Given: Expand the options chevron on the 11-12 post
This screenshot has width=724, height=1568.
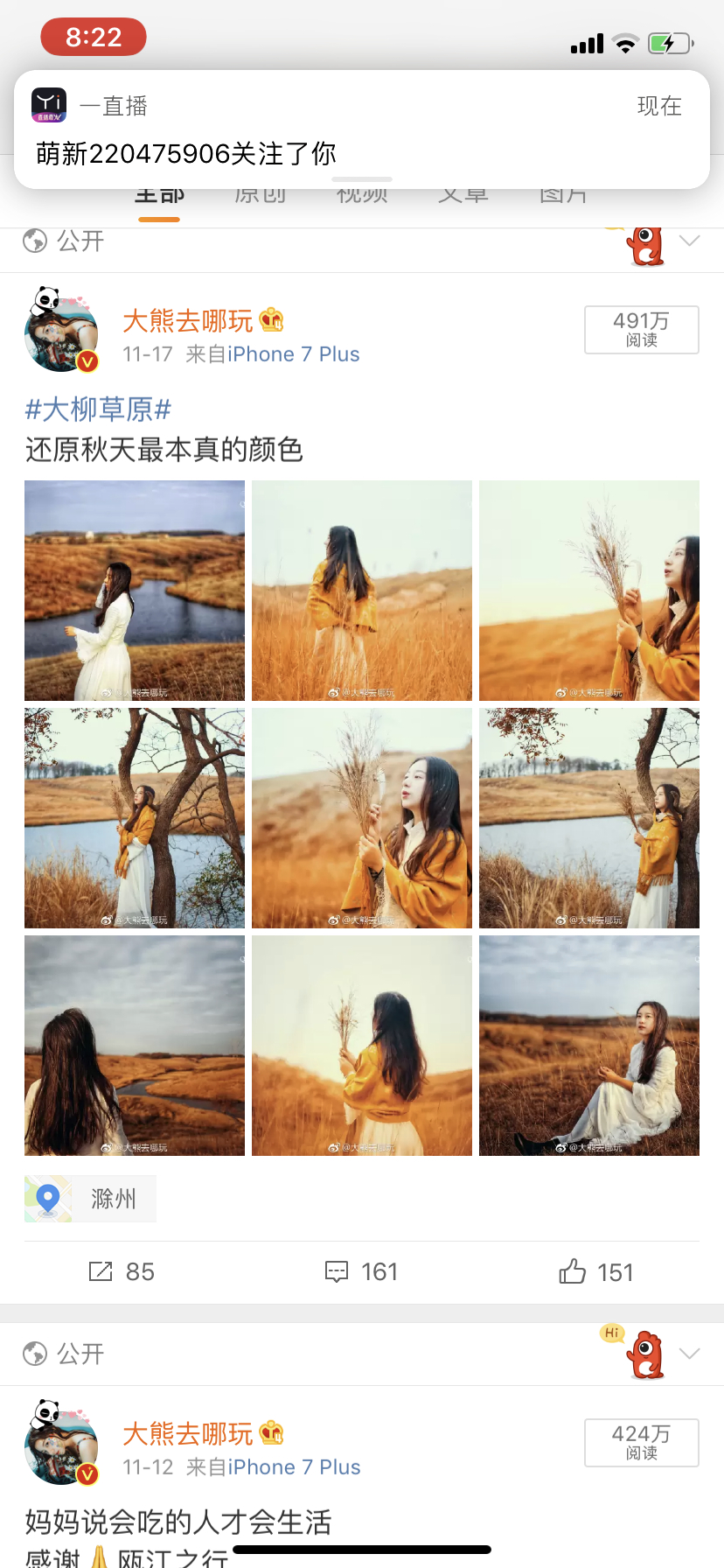Looking at the screenshot, I should 690,1354.
